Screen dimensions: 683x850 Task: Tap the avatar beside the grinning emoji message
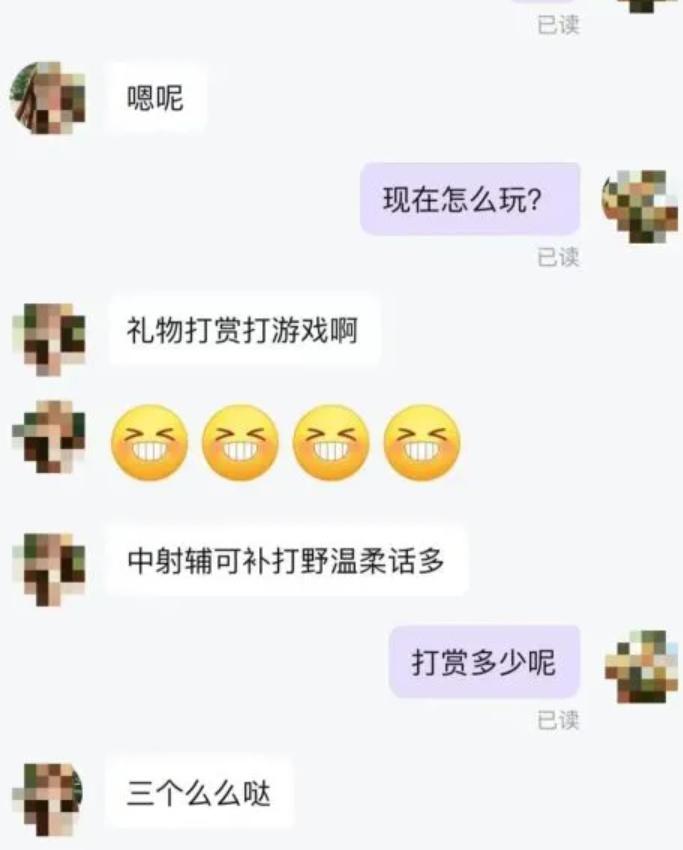[48, 437]
